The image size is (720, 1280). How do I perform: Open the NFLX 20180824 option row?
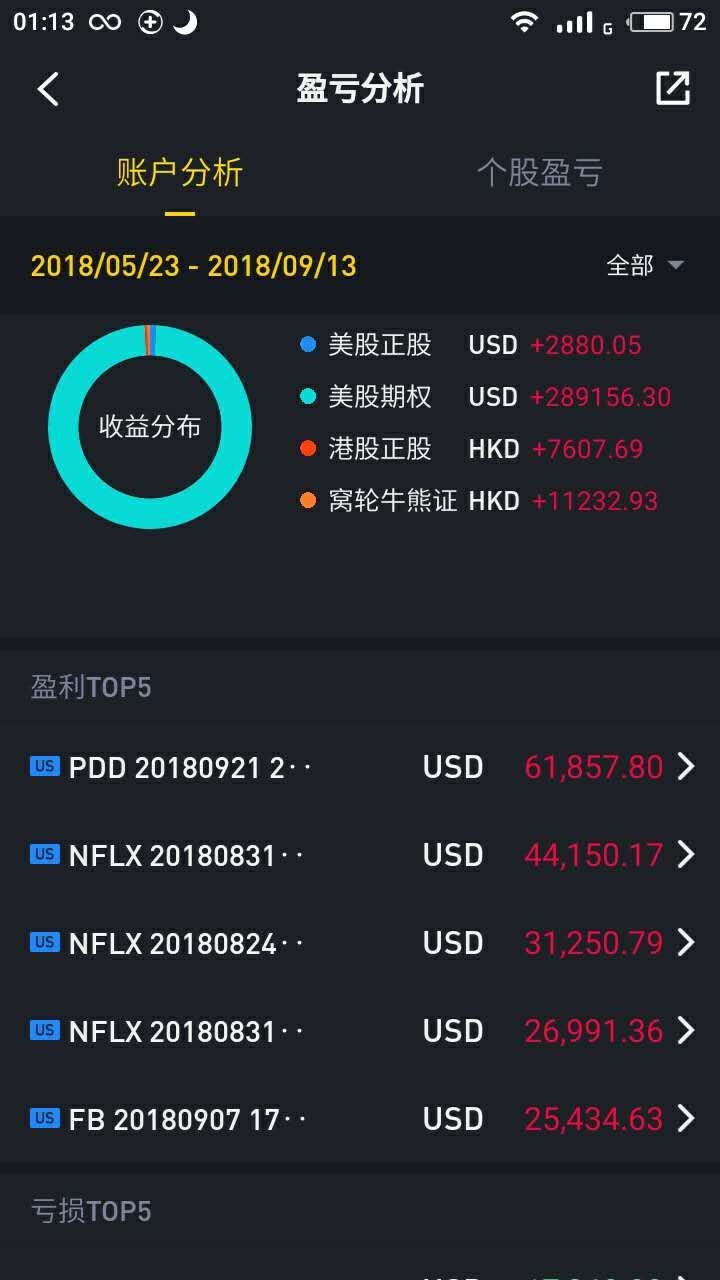[360, 943]
